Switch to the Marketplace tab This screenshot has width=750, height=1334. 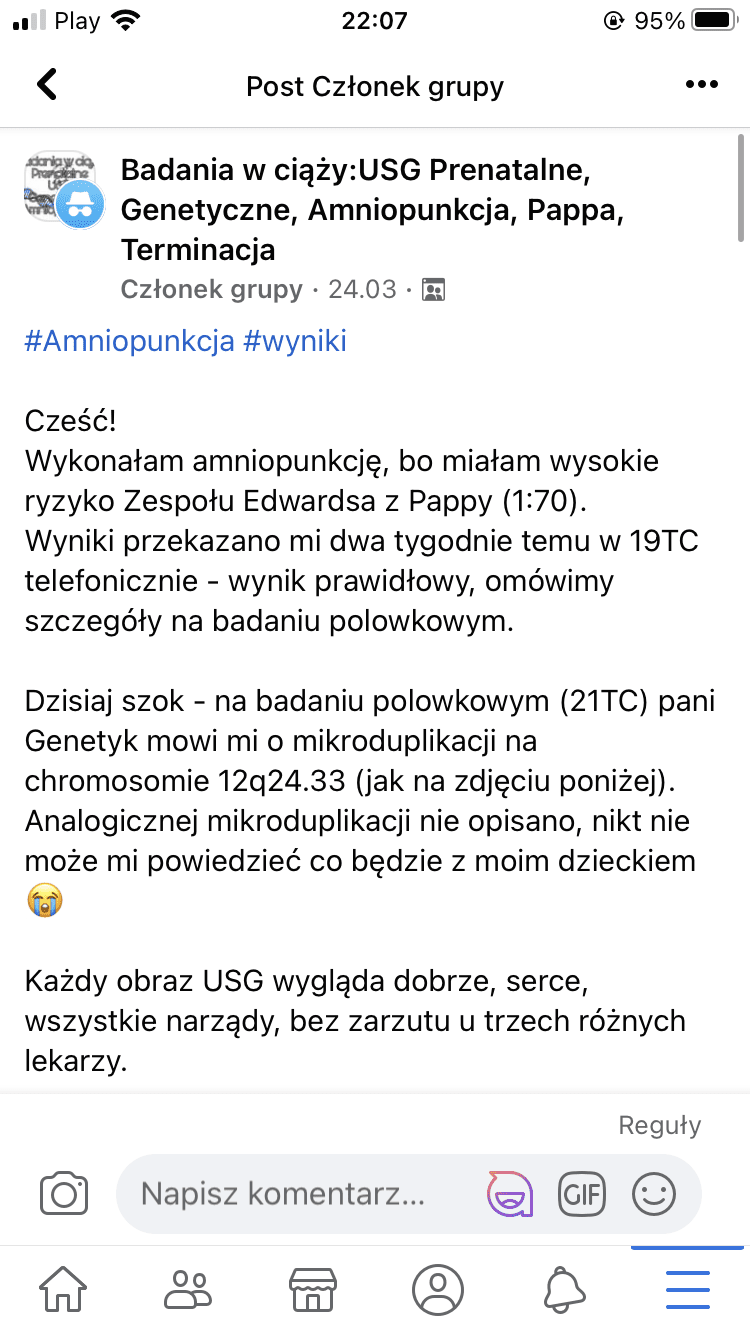click(x=311, y=1290)
